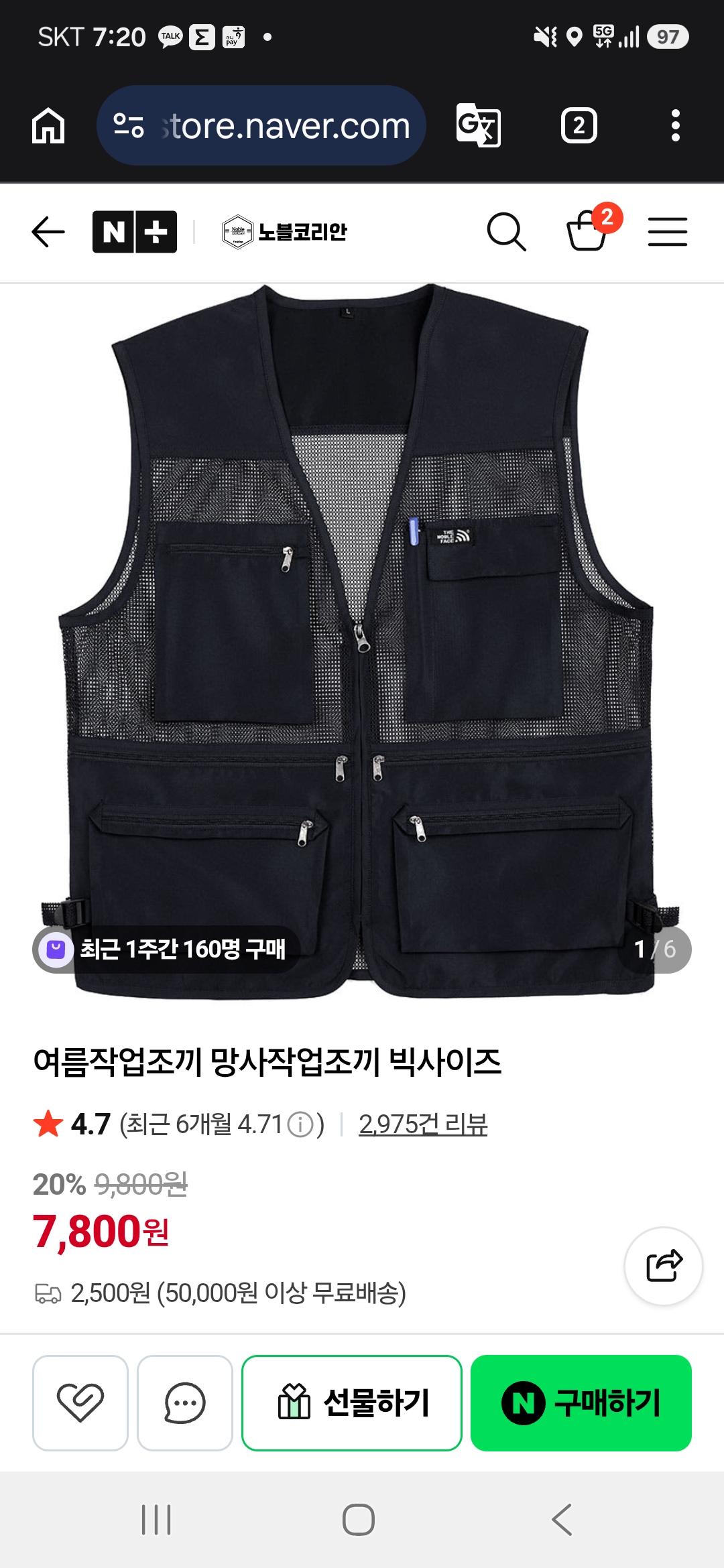Visit the 노블코리안 store home

click(284, 232)
